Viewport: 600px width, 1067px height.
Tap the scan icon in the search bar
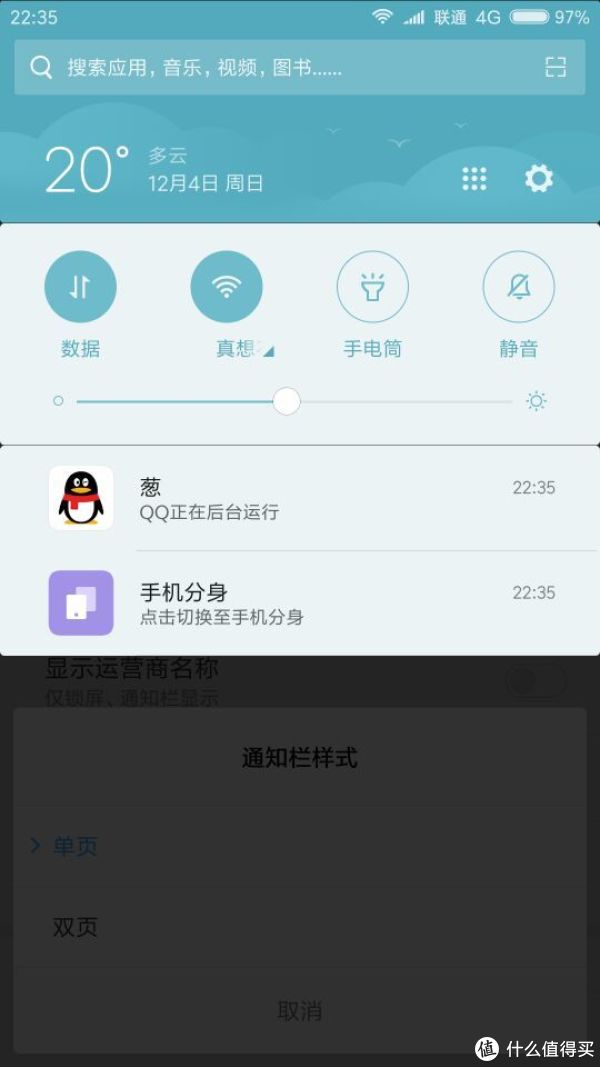(555, 67)
